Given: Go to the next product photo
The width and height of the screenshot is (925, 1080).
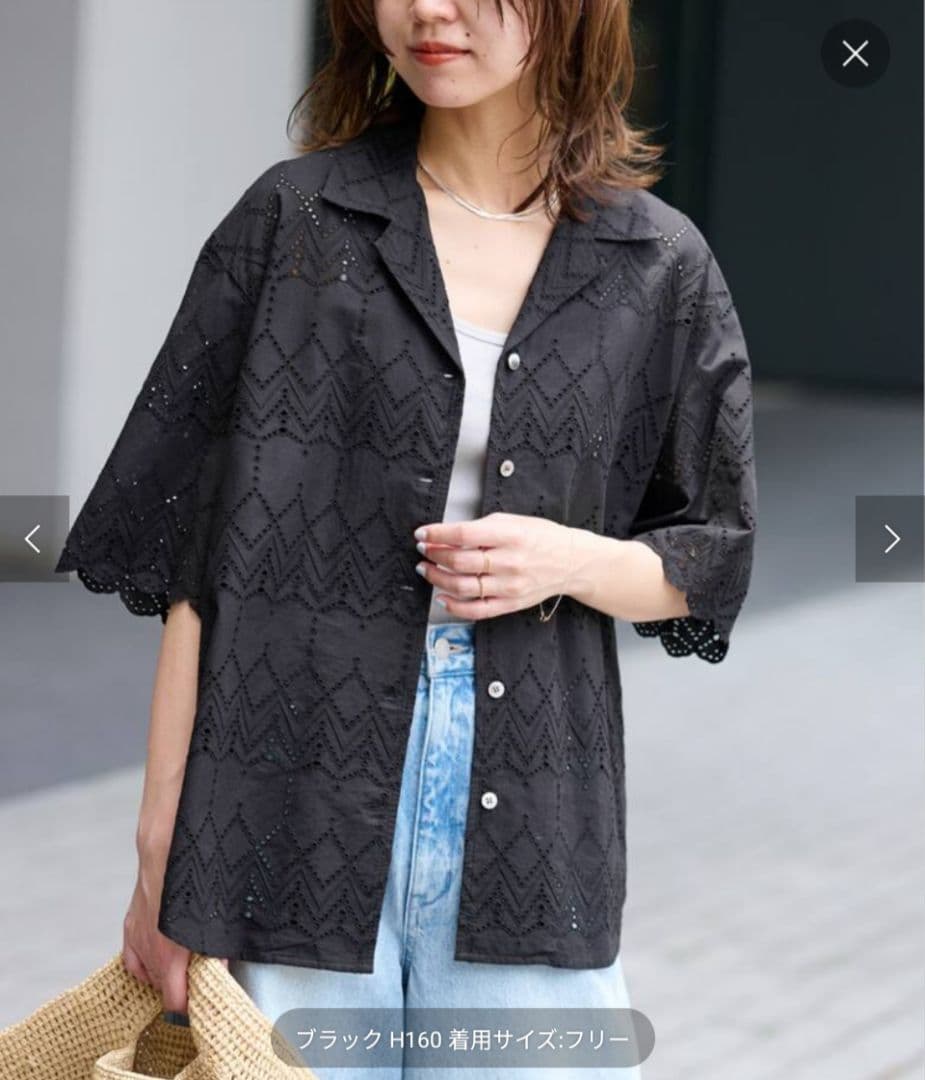Looking at the screenshot, I should [890, 539].
